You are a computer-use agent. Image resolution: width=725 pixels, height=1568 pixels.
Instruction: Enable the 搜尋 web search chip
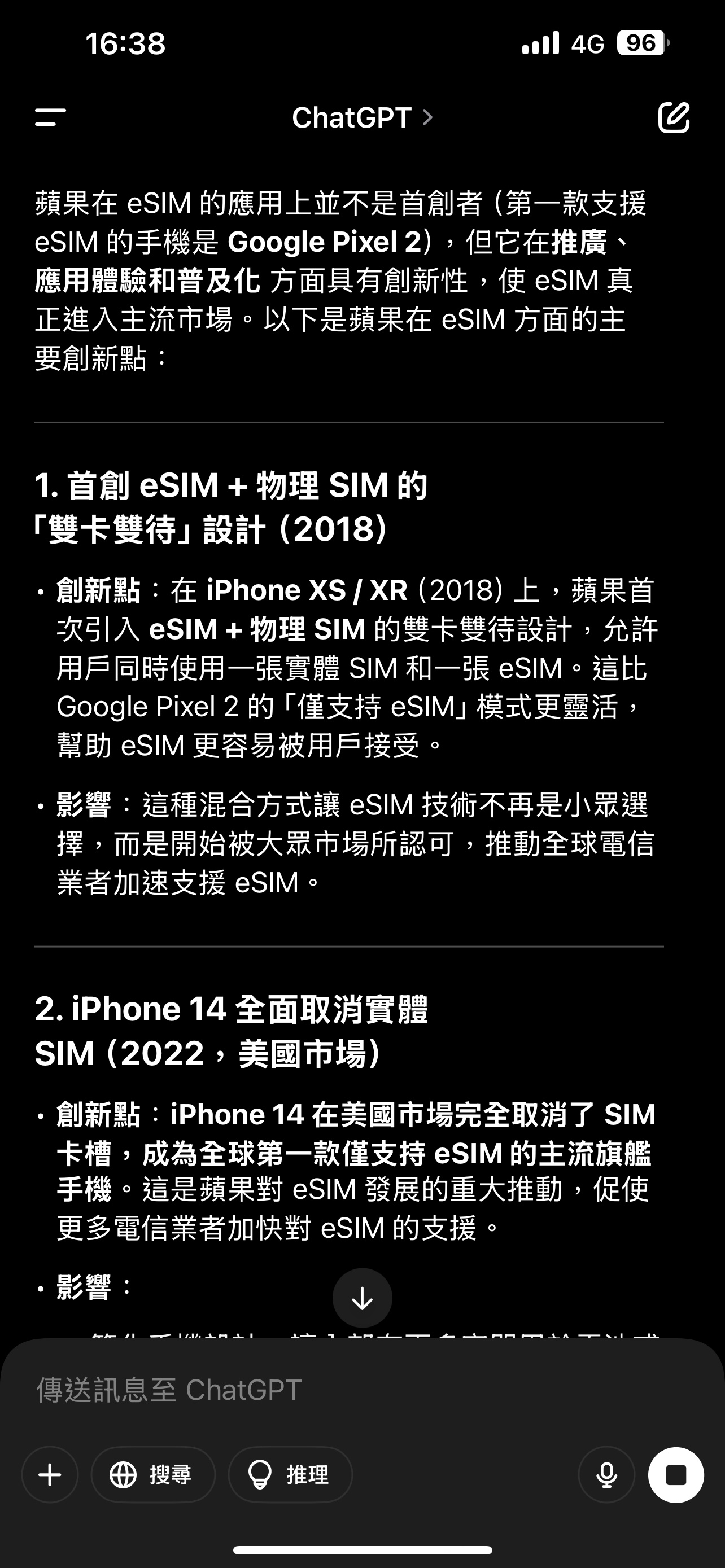[154, 1475]
